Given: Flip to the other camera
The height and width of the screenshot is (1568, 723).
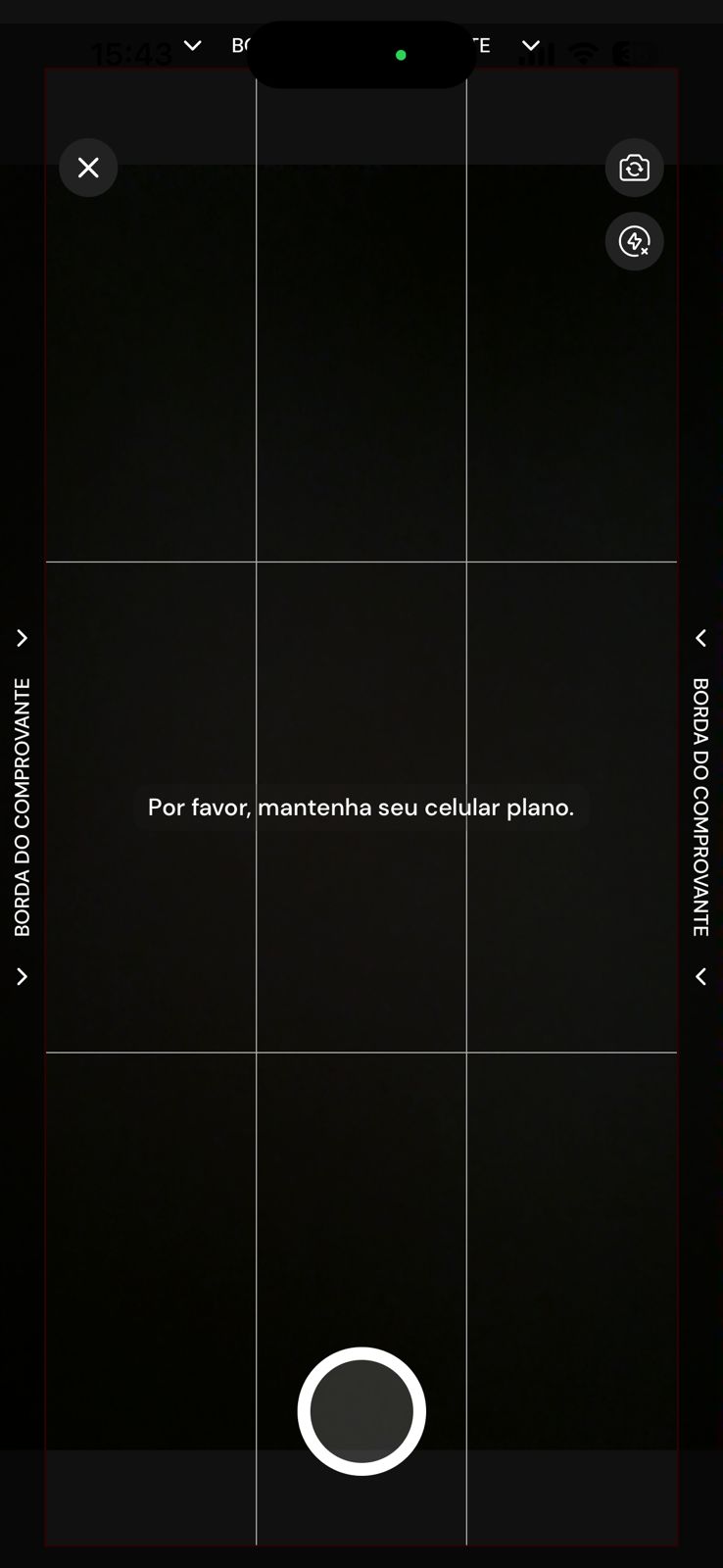Looking at the screenshot, I should point(634,168).
